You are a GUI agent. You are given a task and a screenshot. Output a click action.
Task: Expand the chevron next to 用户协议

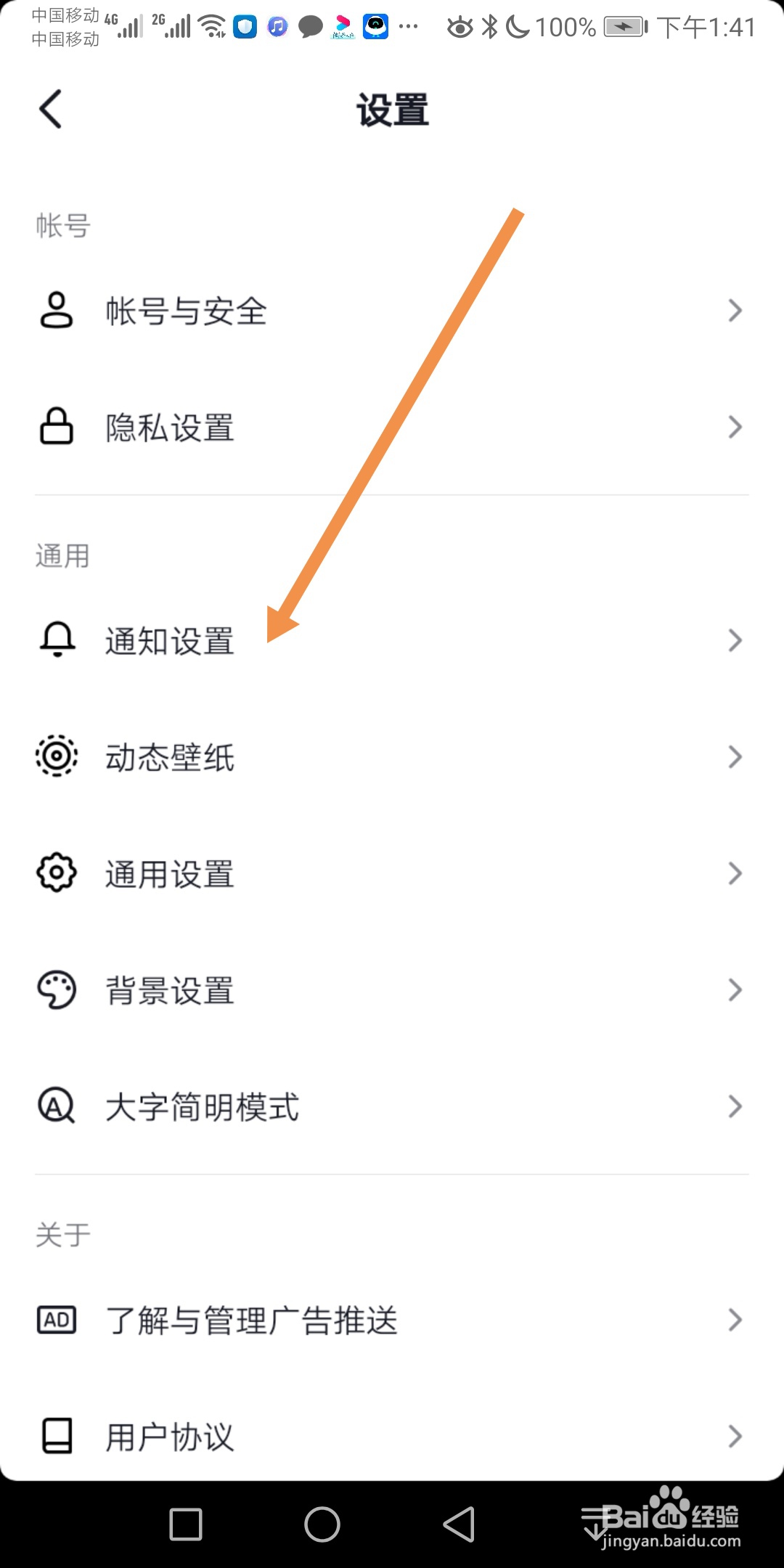(x=735, y=1435)
